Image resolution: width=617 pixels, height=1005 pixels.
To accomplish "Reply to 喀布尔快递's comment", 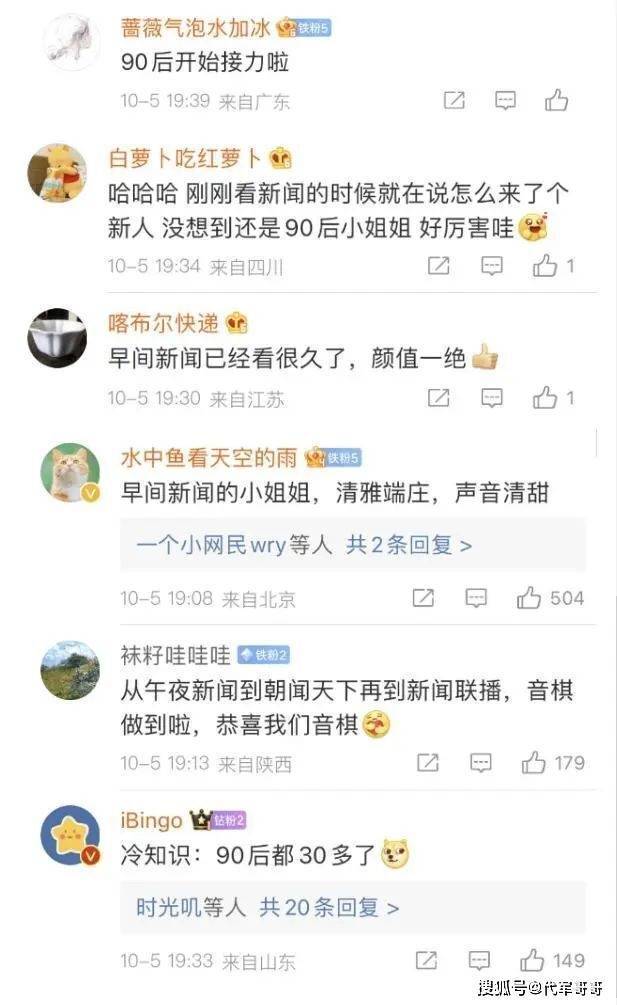I will point(491,398).
